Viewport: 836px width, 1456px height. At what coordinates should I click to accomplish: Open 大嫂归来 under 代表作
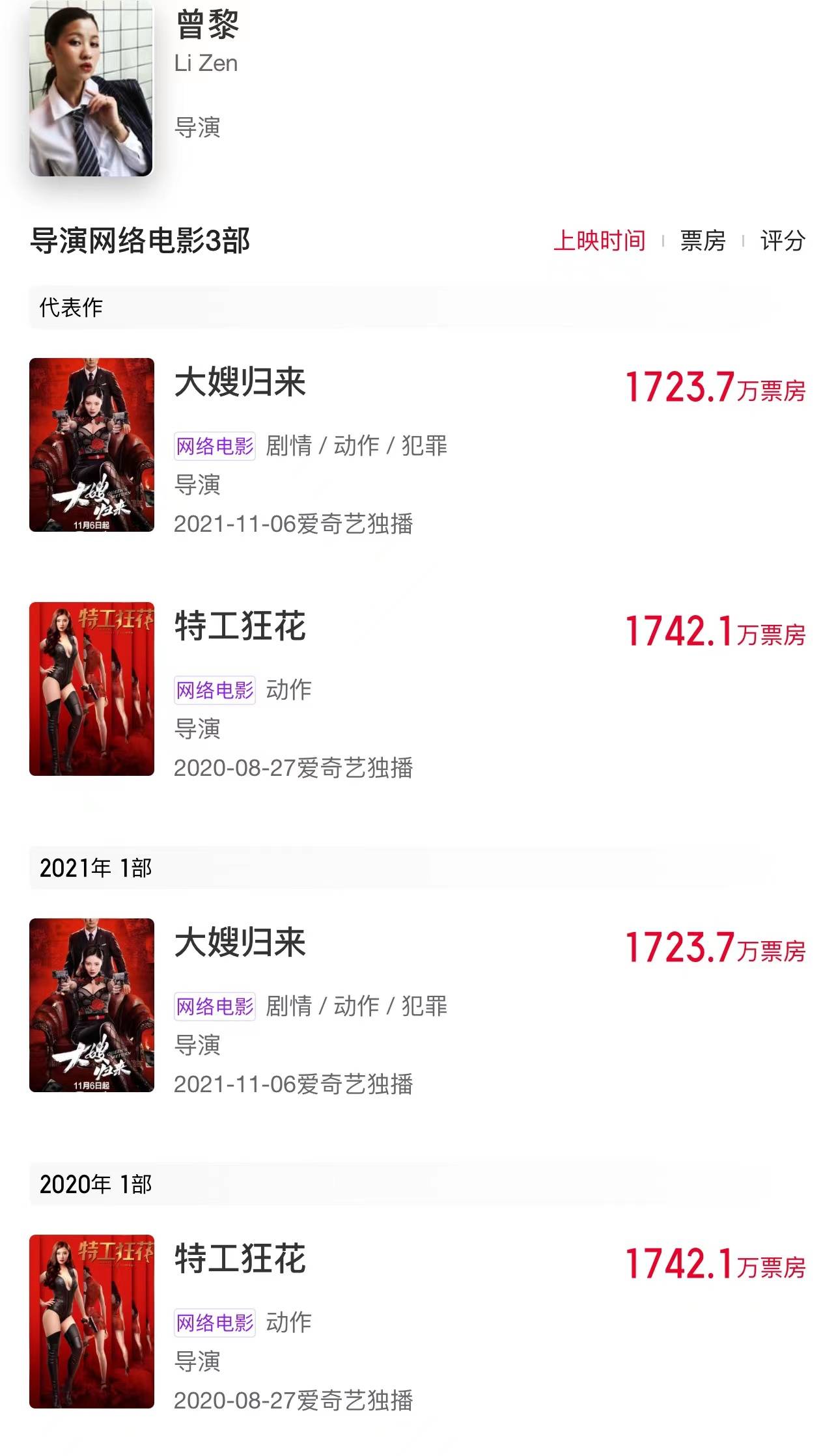(x=240, y=382)
